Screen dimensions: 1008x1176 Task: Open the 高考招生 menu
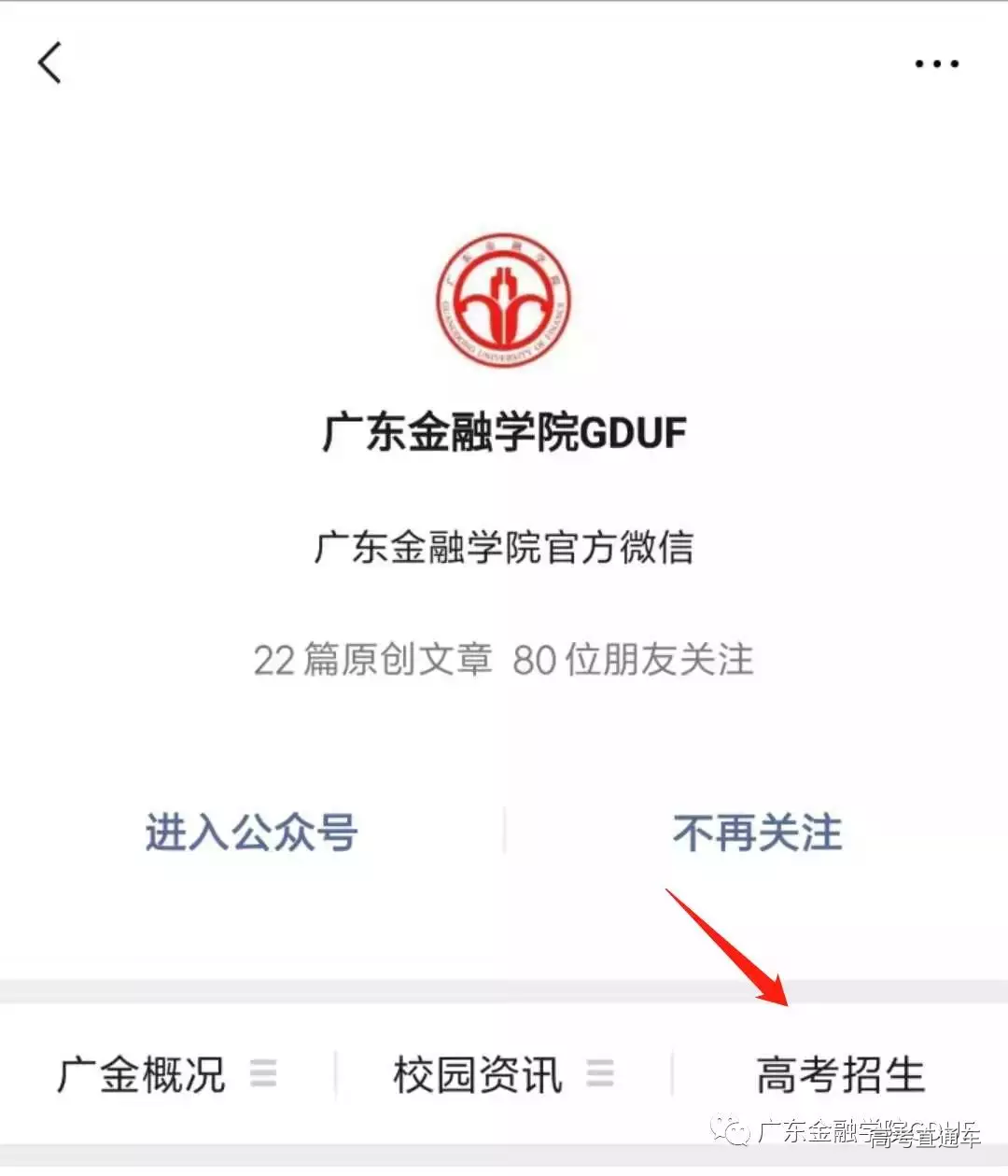click(x=840, y=1074)
